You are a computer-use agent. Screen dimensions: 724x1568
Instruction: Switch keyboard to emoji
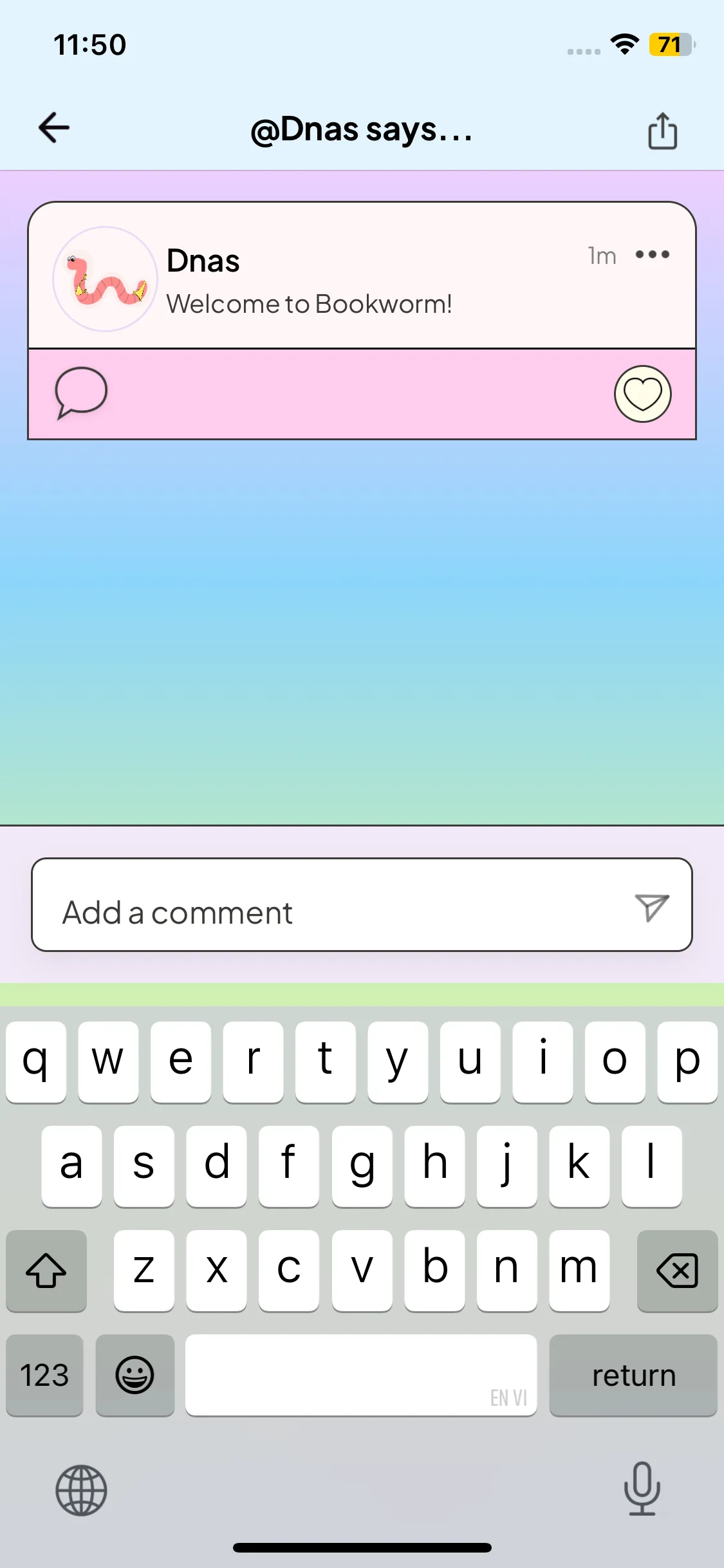pos(135,1376)
